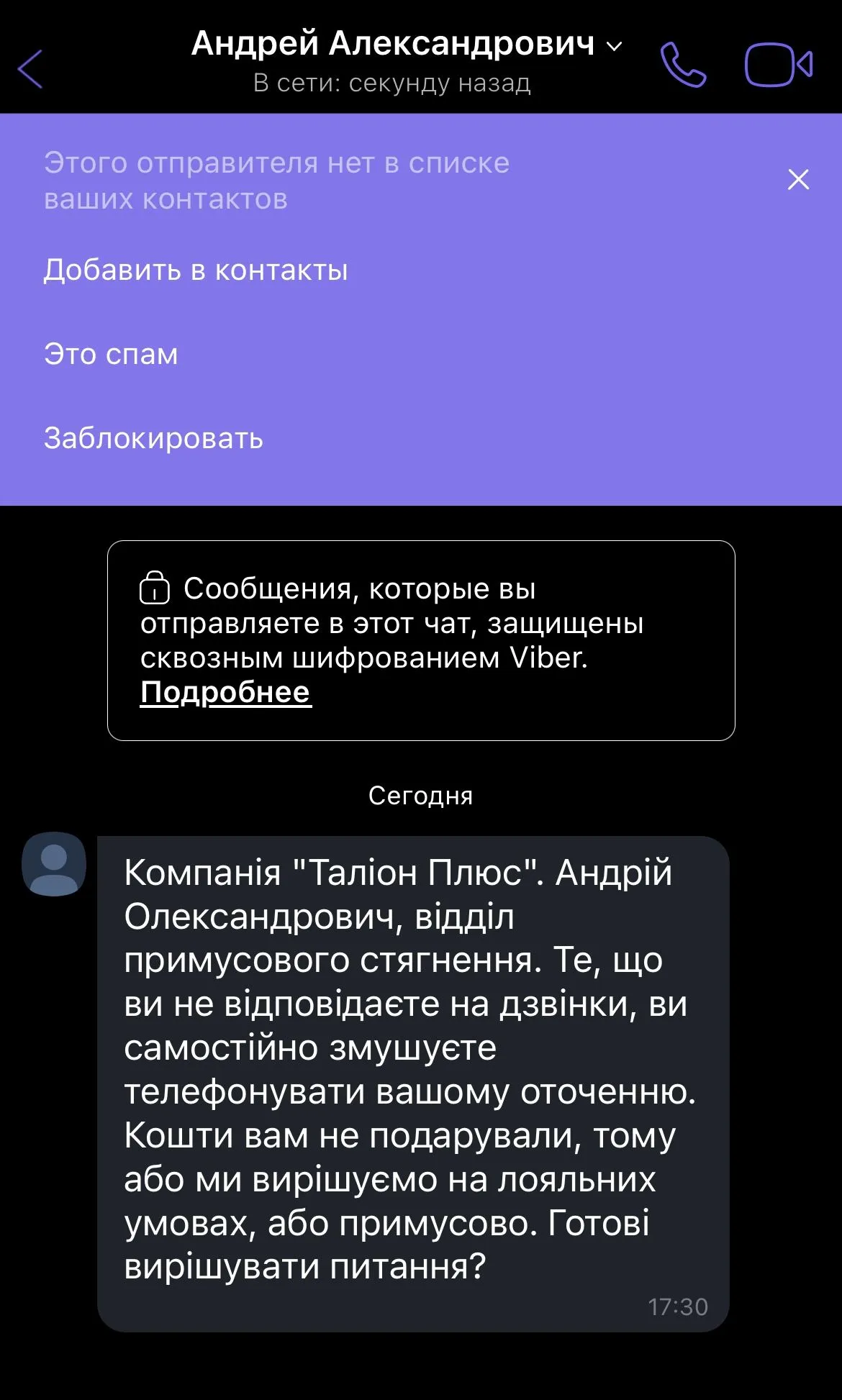Tap Добавить в контакты
Viewport: 842px width, 1400px height.
[x=196, y=271]
